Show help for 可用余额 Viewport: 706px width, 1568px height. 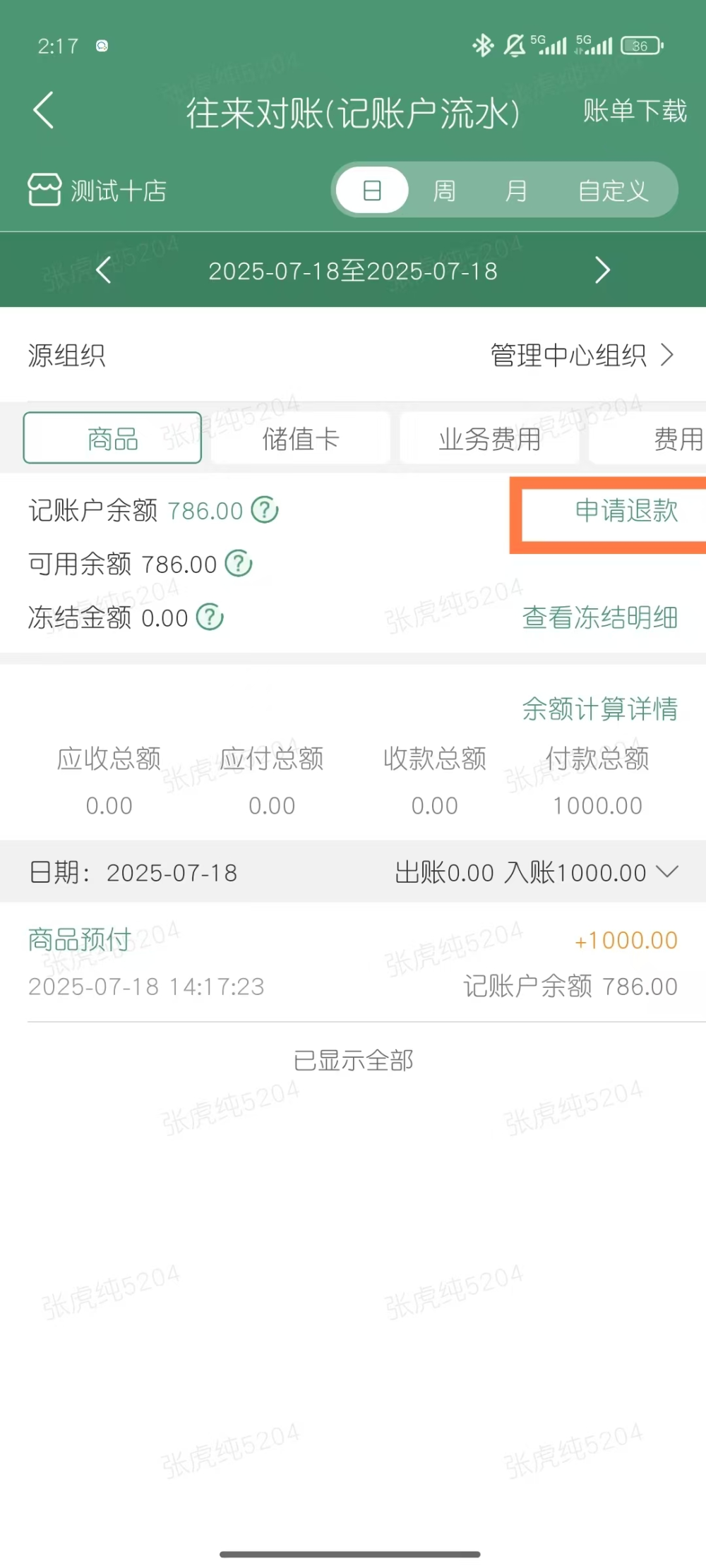239,564
